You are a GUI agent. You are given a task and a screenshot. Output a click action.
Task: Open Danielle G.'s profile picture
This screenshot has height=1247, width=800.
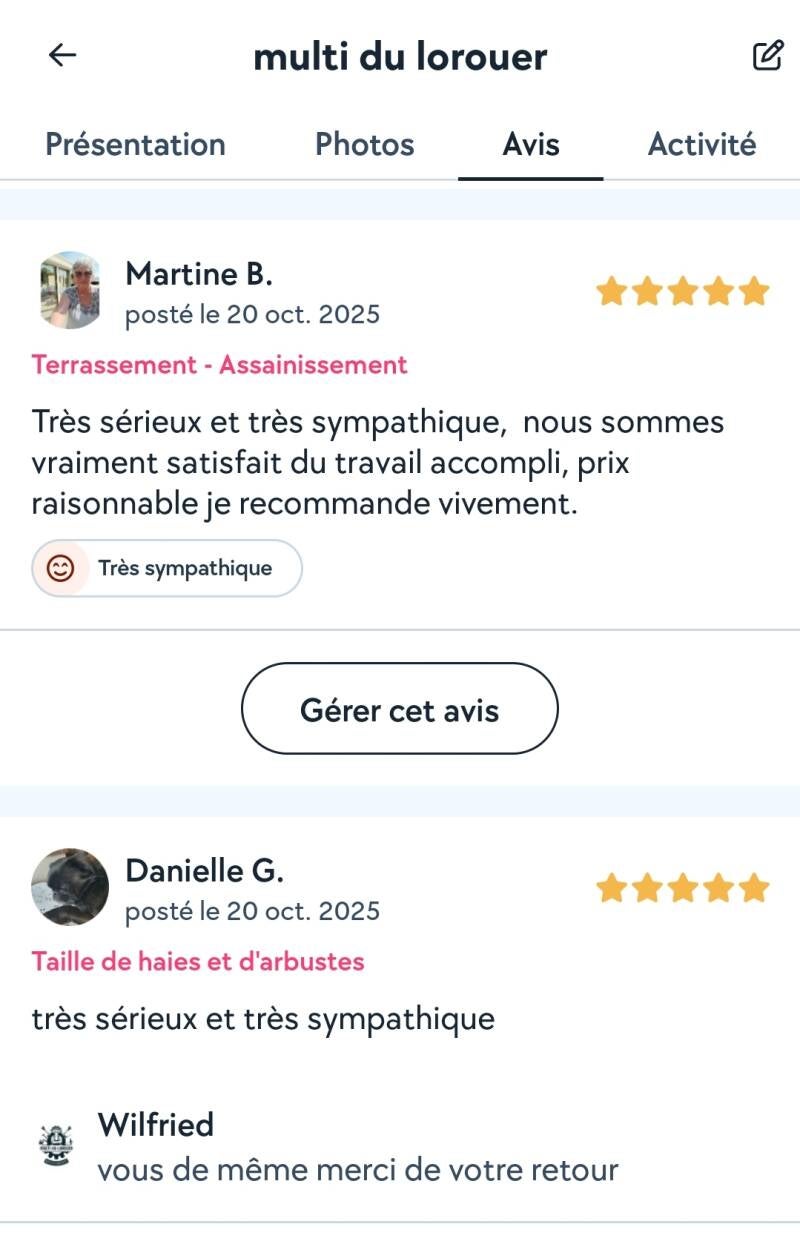pyautogui.click(x=70, y=887)
